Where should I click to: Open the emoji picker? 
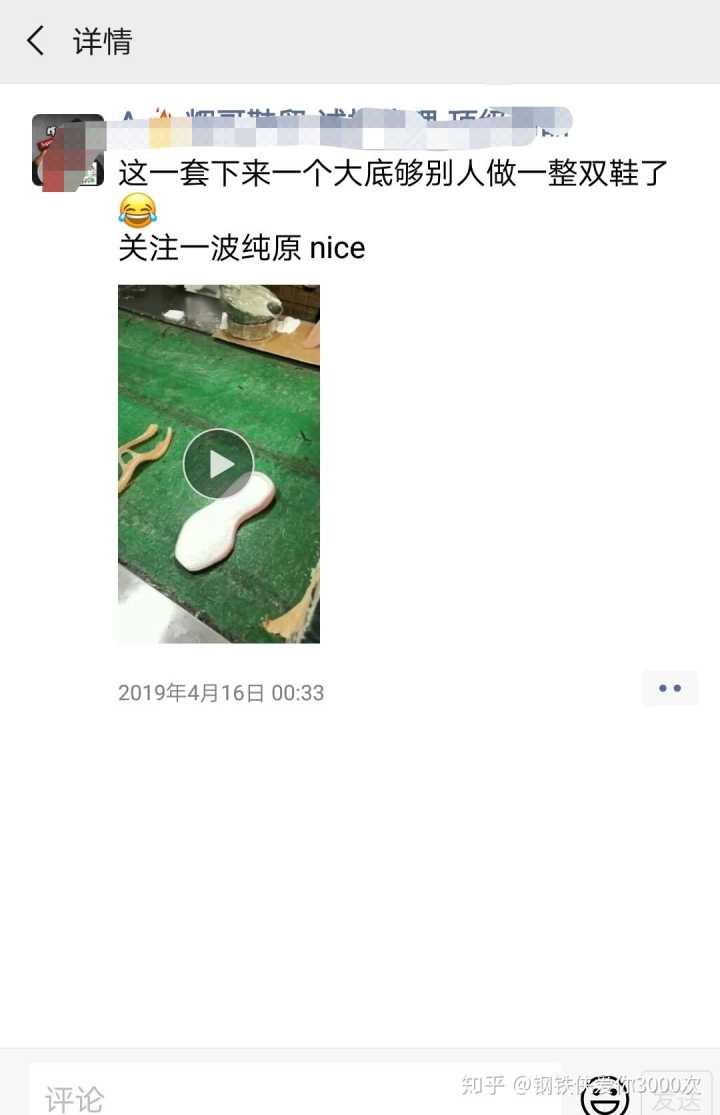tap(604, 1098)
